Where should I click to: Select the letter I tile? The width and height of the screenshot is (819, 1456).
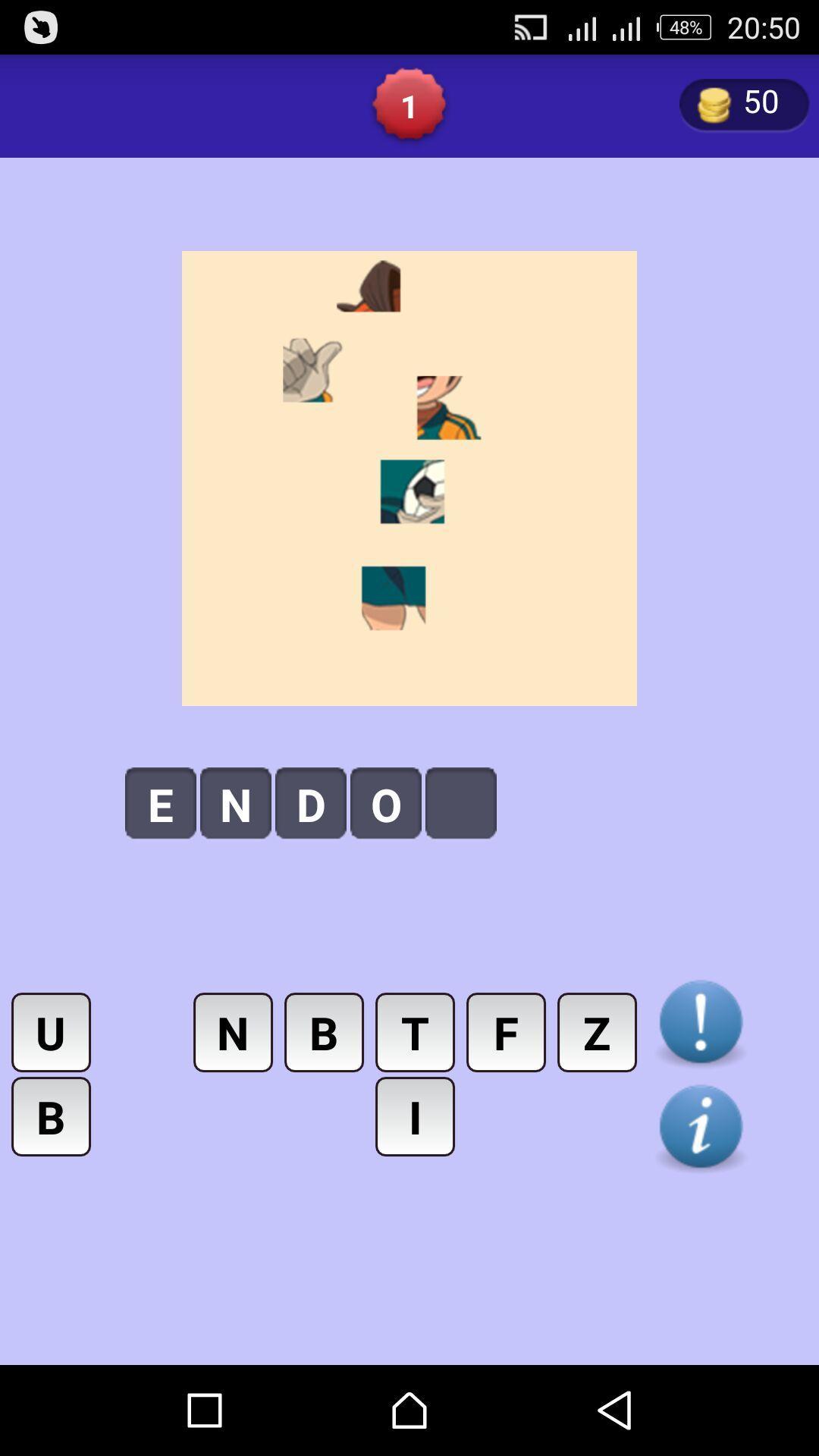(x=415, y=1116)
